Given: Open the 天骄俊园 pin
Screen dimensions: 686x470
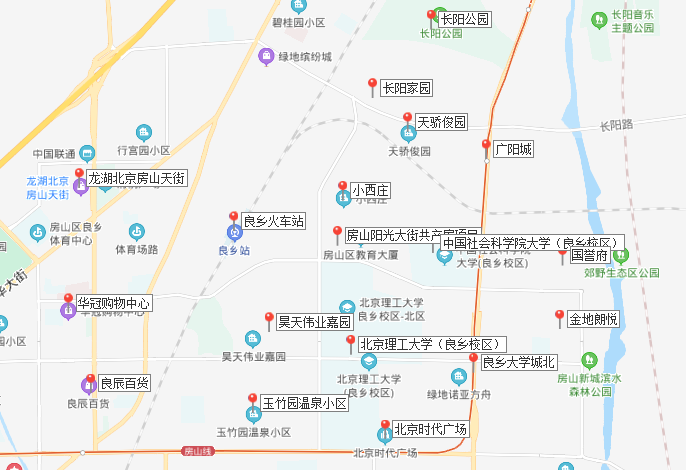Looking at the screenshot, I should point(408,121).
